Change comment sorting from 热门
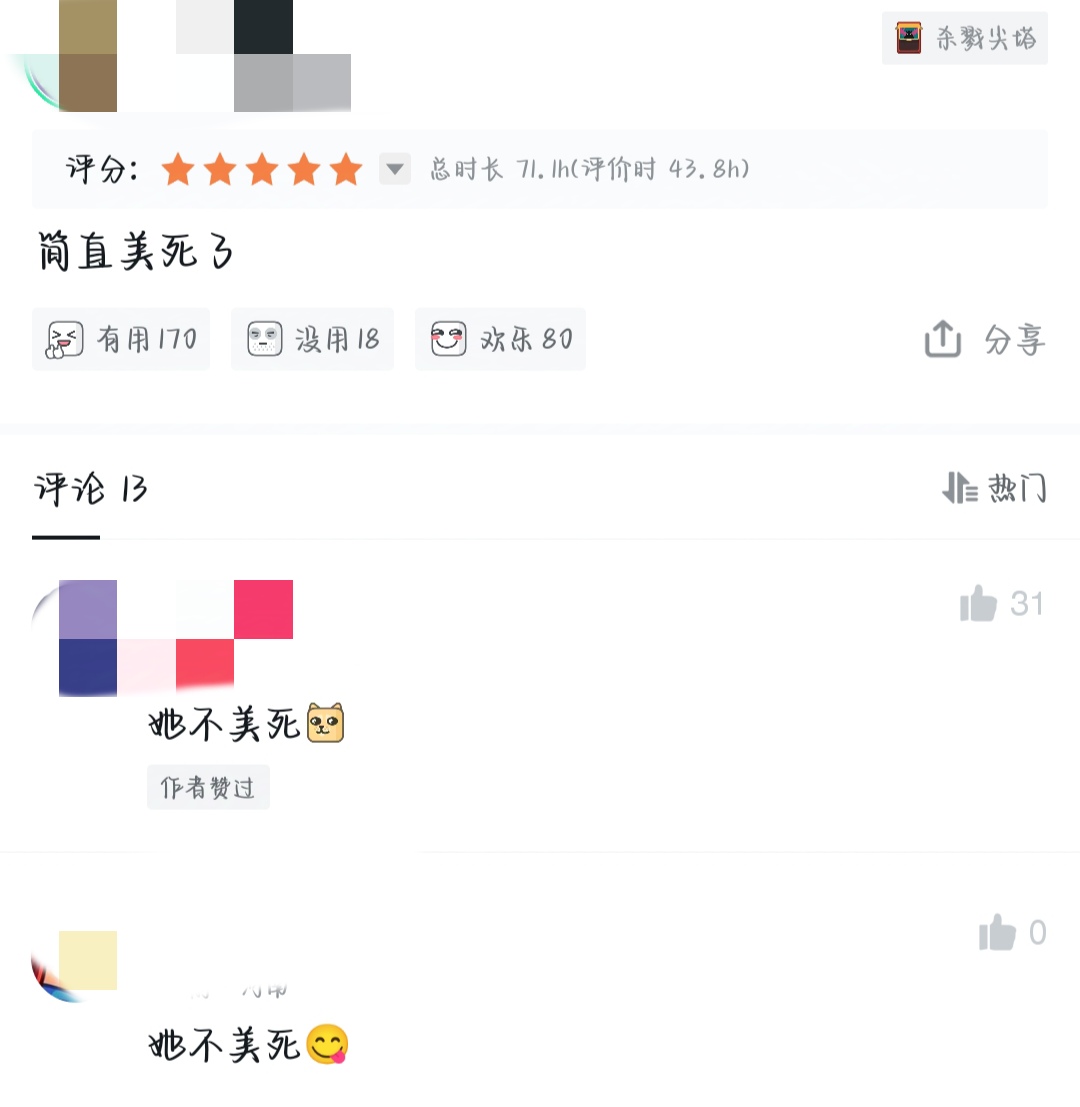The height and width of the screenshot is (1107, 1080). pyautogui.click(x=995, y=488)
